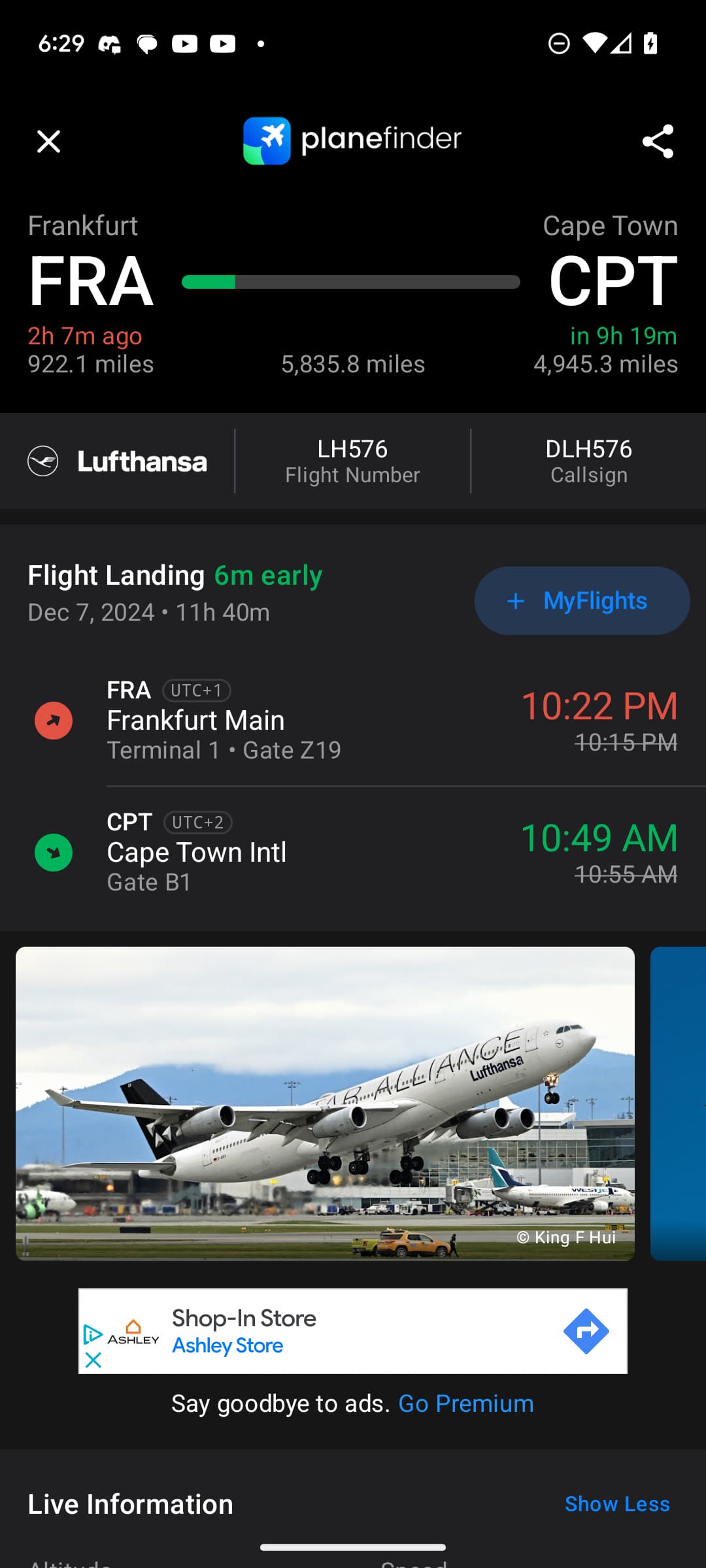Add flight to MyFlights
The width and height of the screenshot is (706, 1568).
coord(582,600)
